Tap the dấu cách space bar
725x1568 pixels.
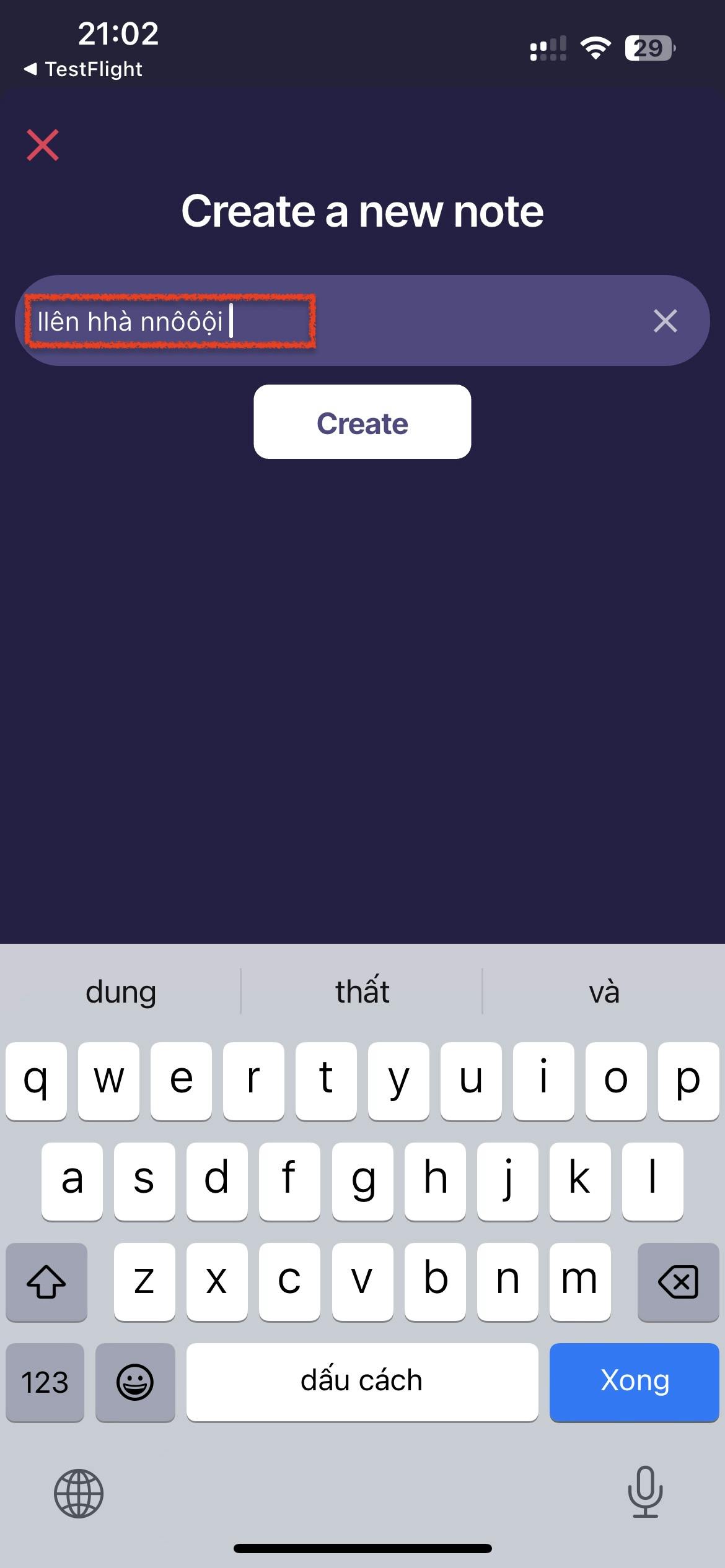click(362, 1382)
